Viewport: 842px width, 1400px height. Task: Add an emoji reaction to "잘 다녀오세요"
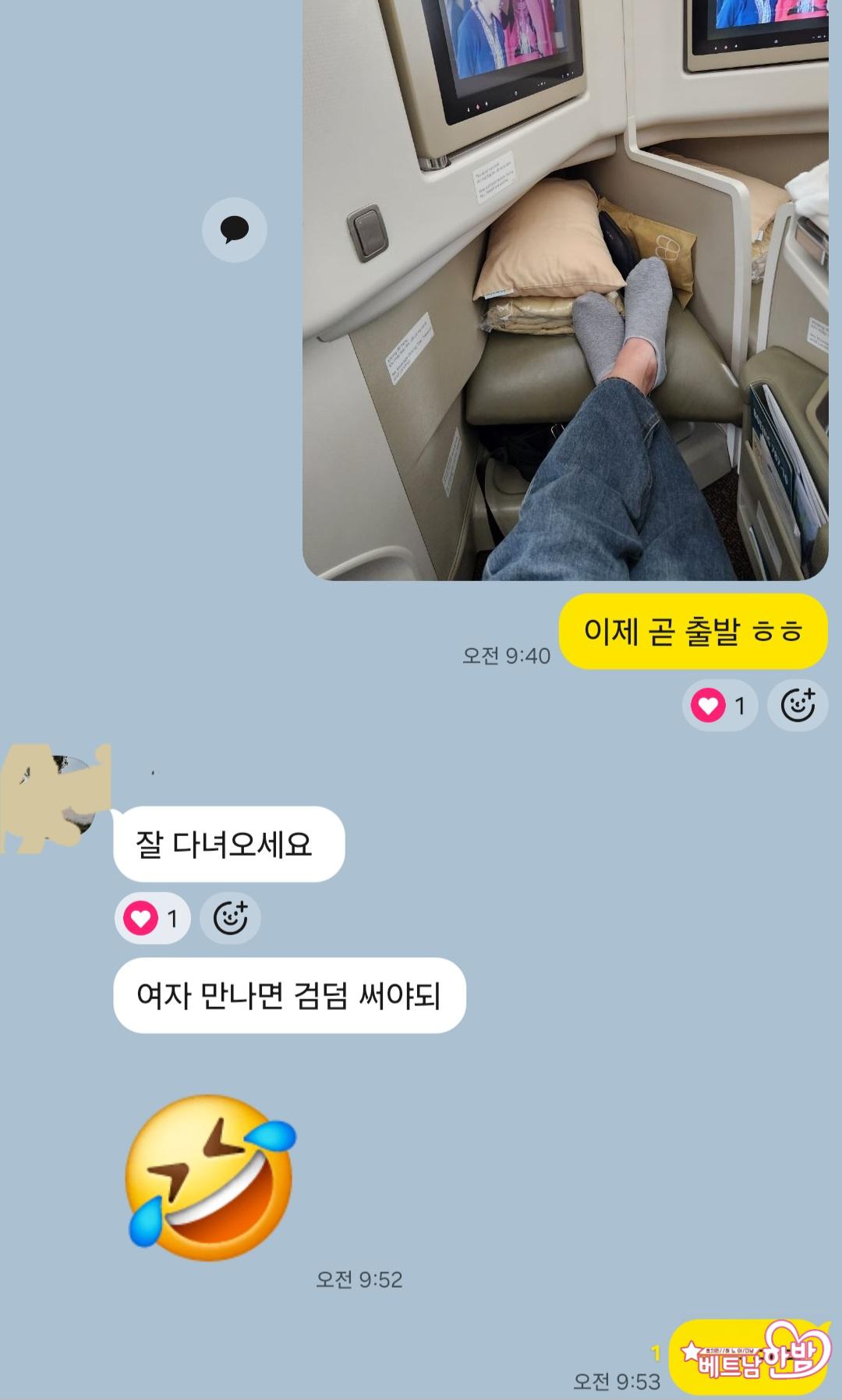pos(231,919)
